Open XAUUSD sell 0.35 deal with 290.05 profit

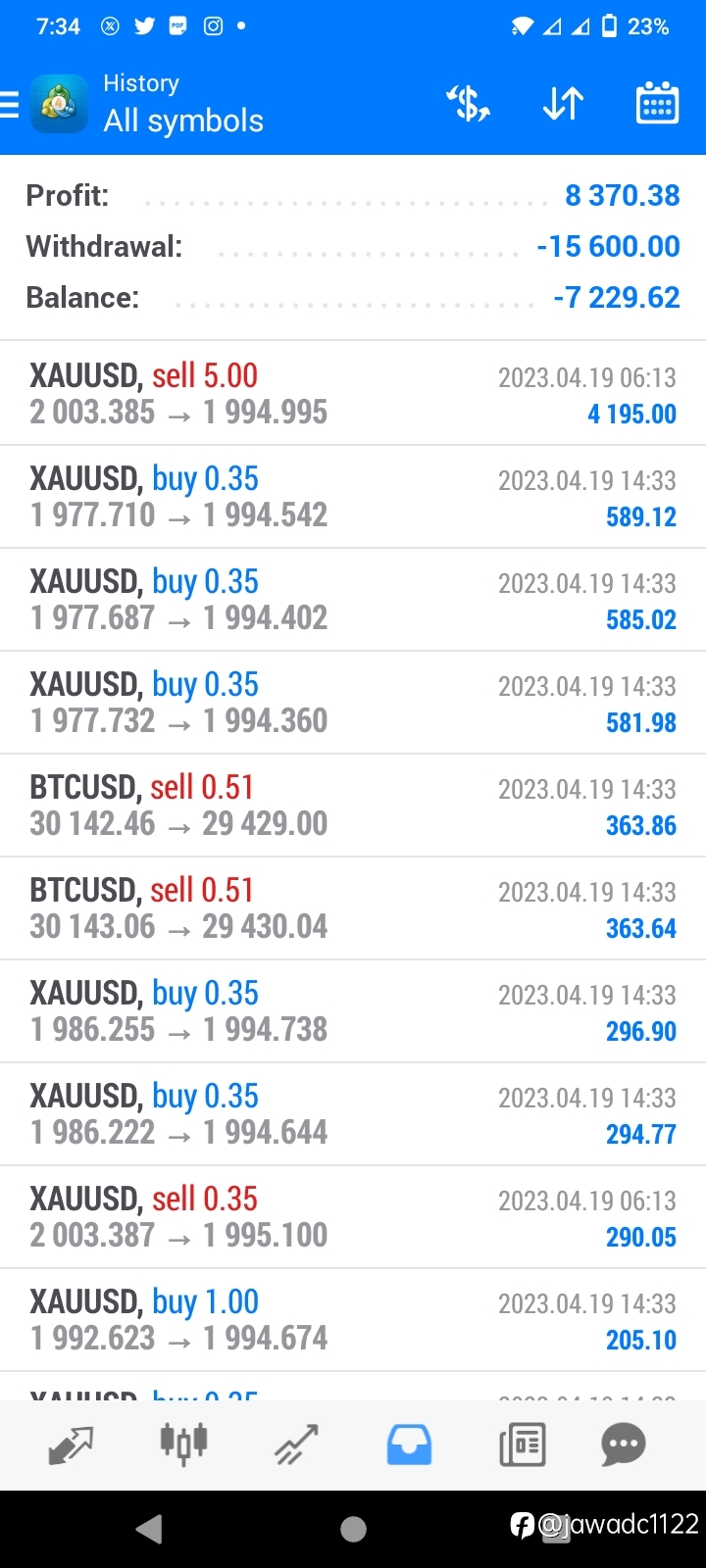pyautogui.click(x=353, y=1217)
